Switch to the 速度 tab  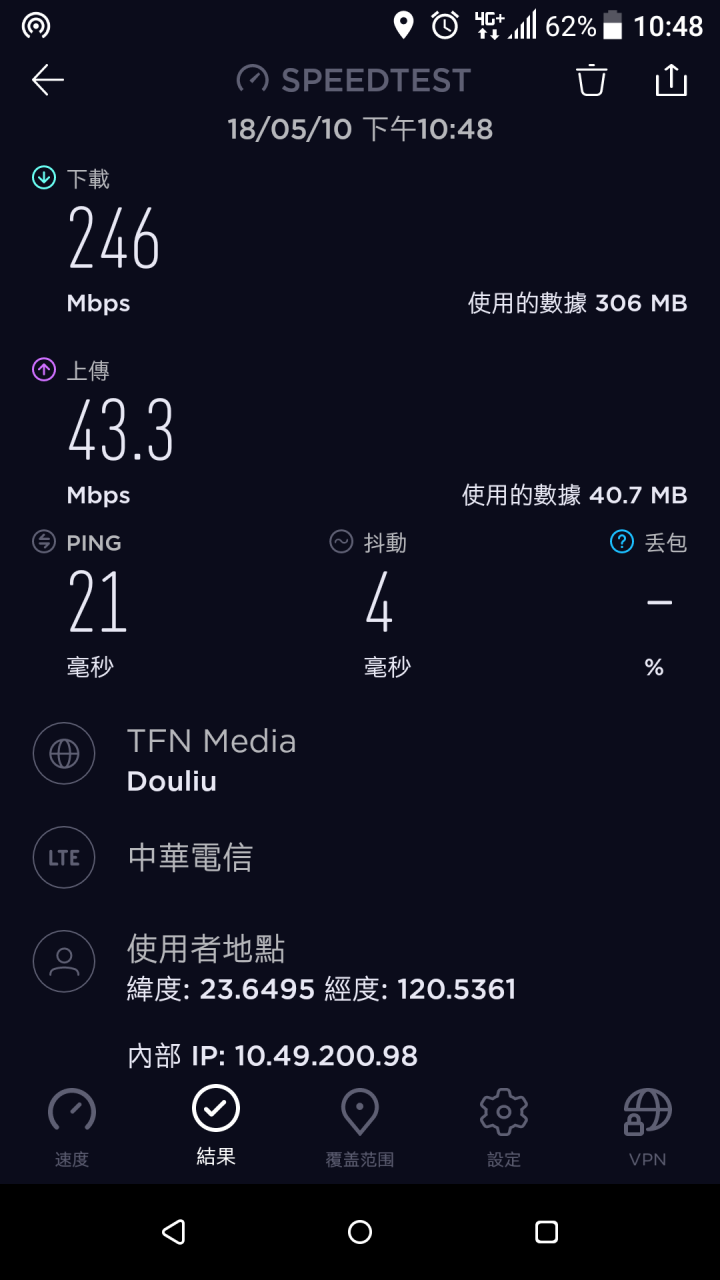pos(72,1129)
